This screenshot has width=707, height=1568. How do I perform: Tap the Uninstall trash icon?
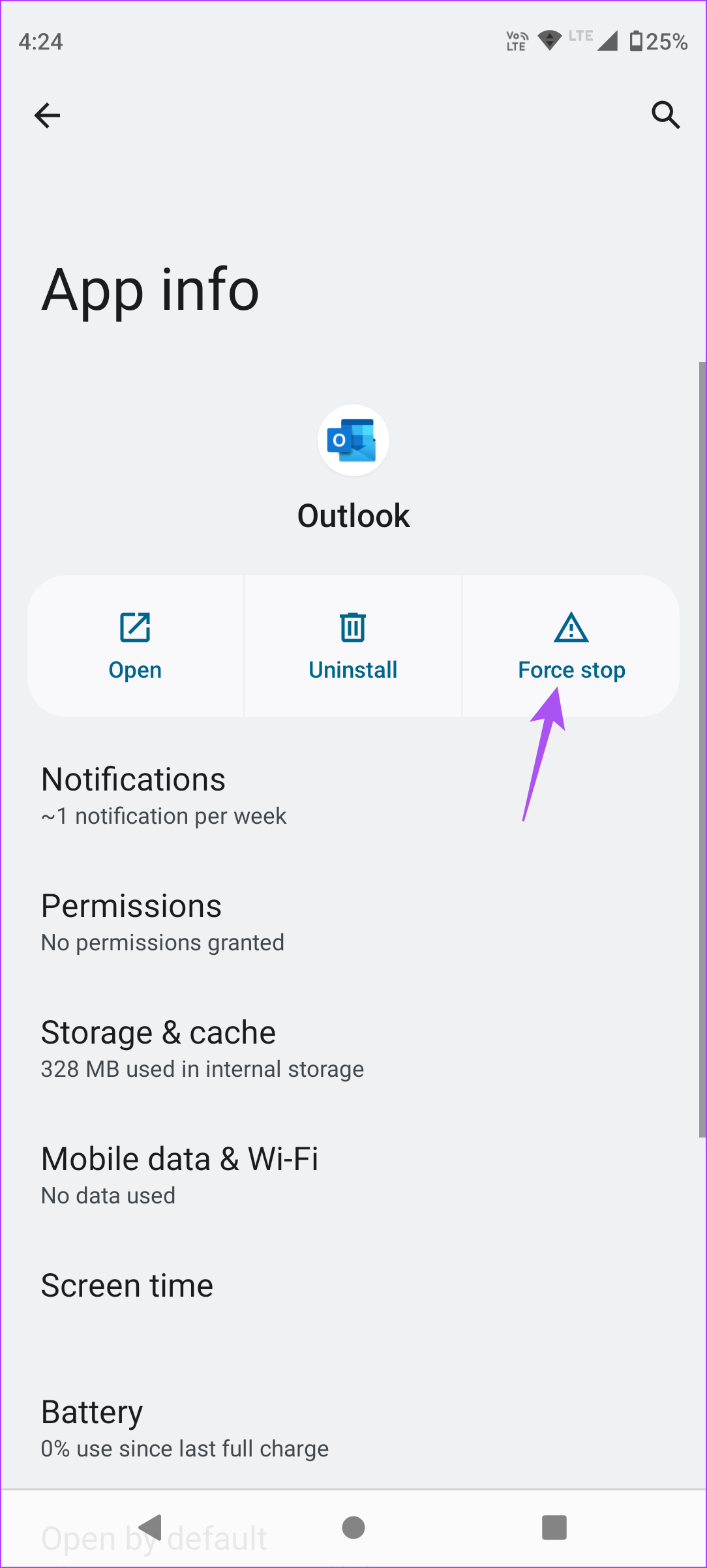[353, 627]
